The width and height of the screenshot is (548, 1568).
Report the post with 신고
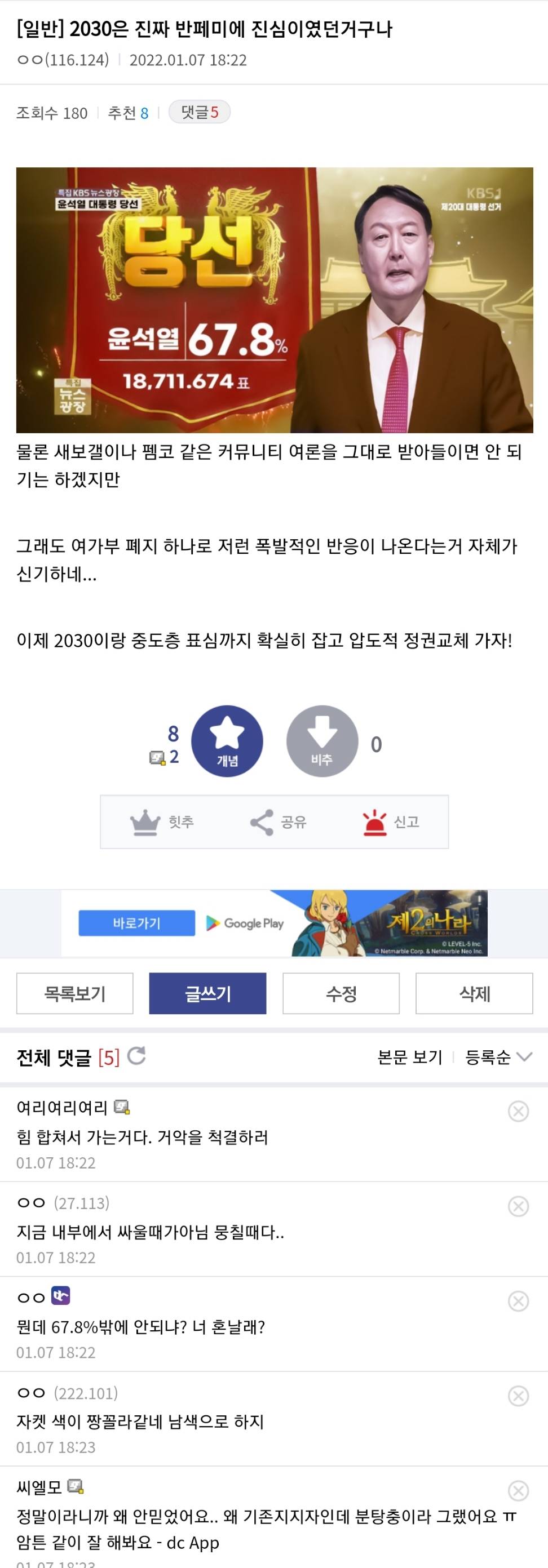point(391,821)
